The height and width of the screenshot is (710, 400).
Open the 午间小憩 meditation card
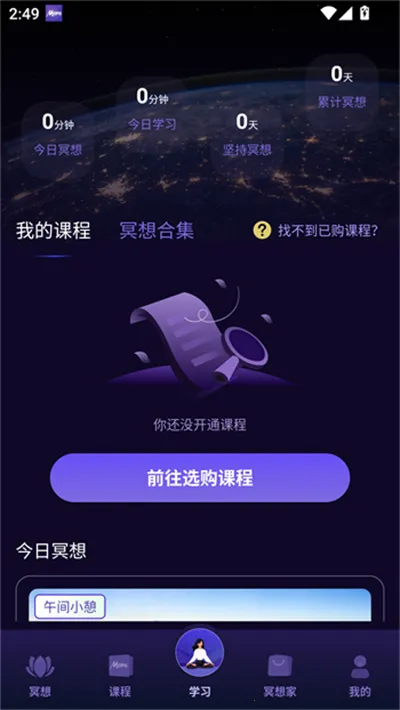tap(200, 605)
